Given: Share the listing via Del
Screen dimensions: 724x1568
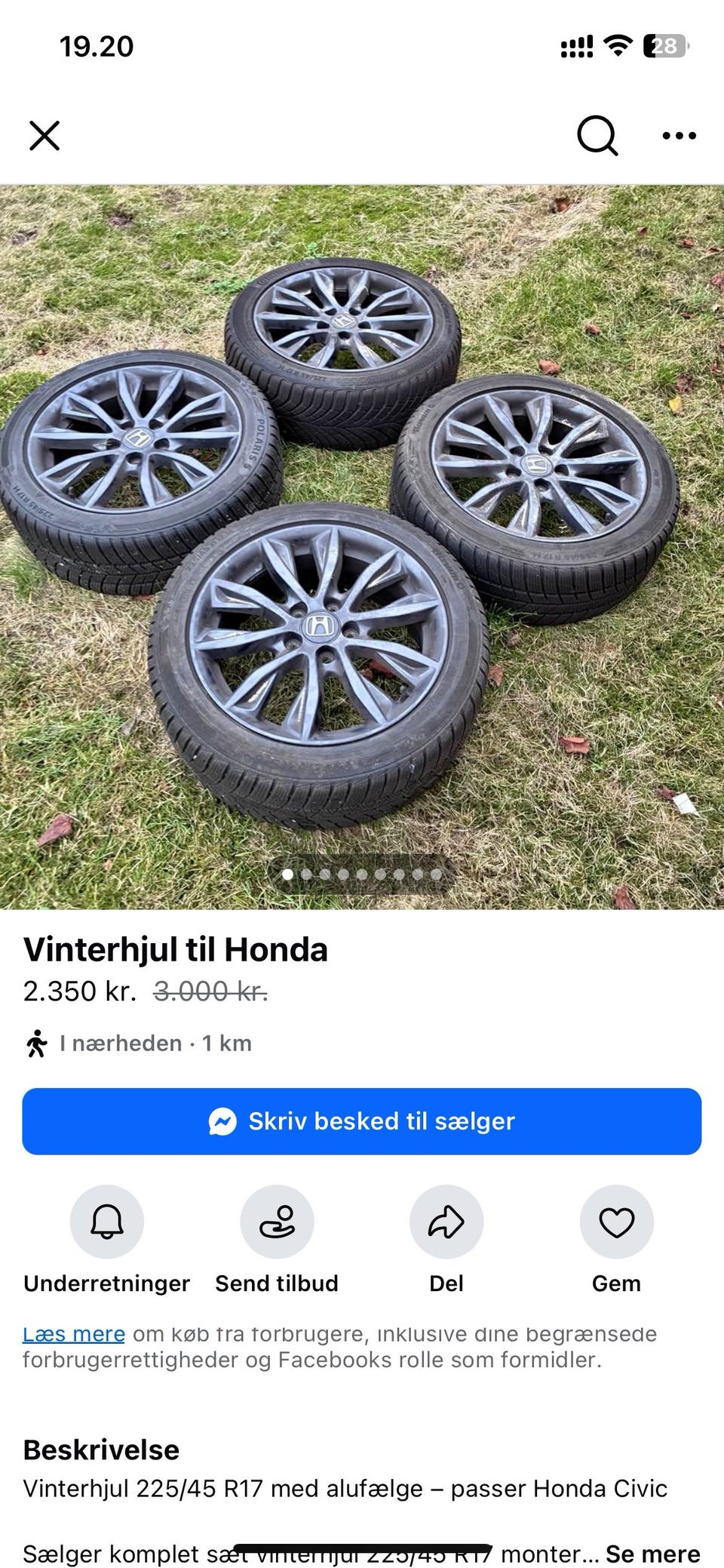Looking at the screenshot, I should 446,1222.
